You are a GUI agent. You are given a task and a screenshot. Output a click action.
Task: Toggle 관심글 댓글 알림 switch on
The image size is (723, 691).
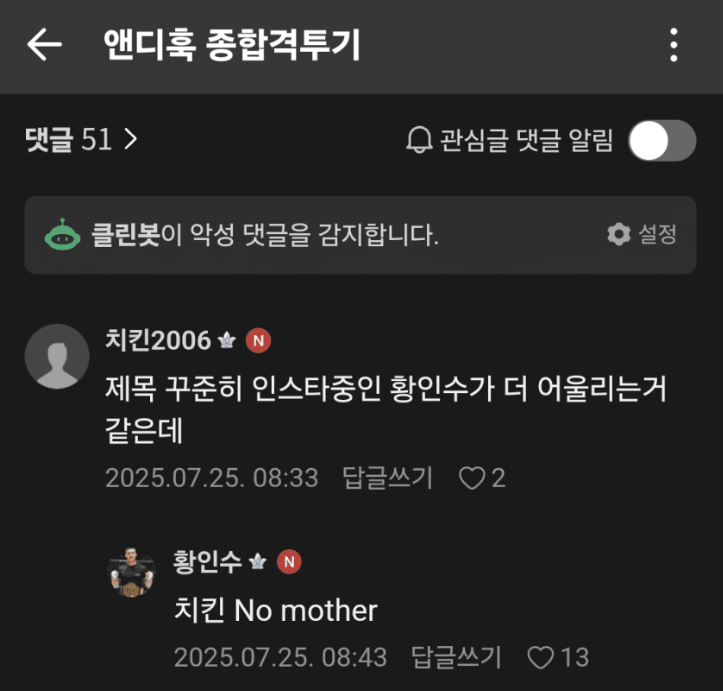(661, 140)
